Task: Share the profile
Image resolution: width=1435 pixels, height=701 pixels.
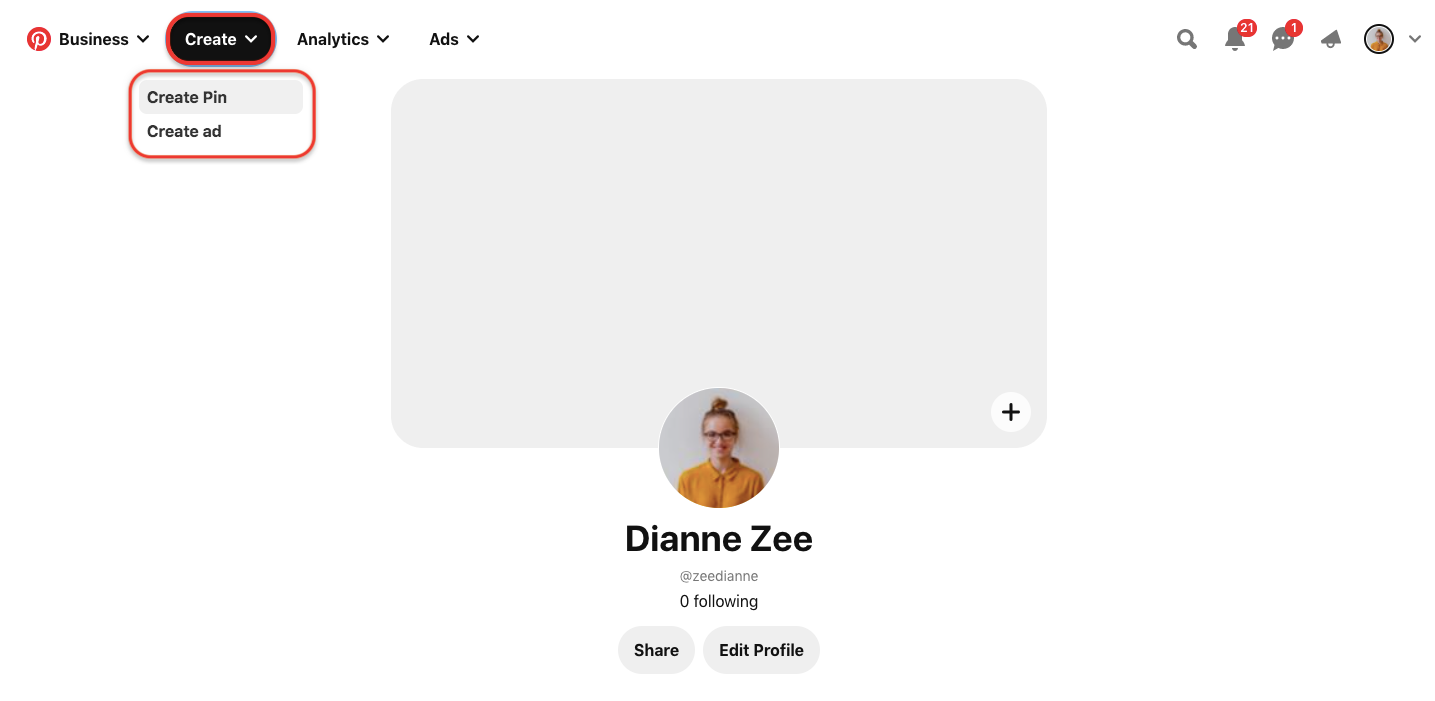Action: (656, 650)
